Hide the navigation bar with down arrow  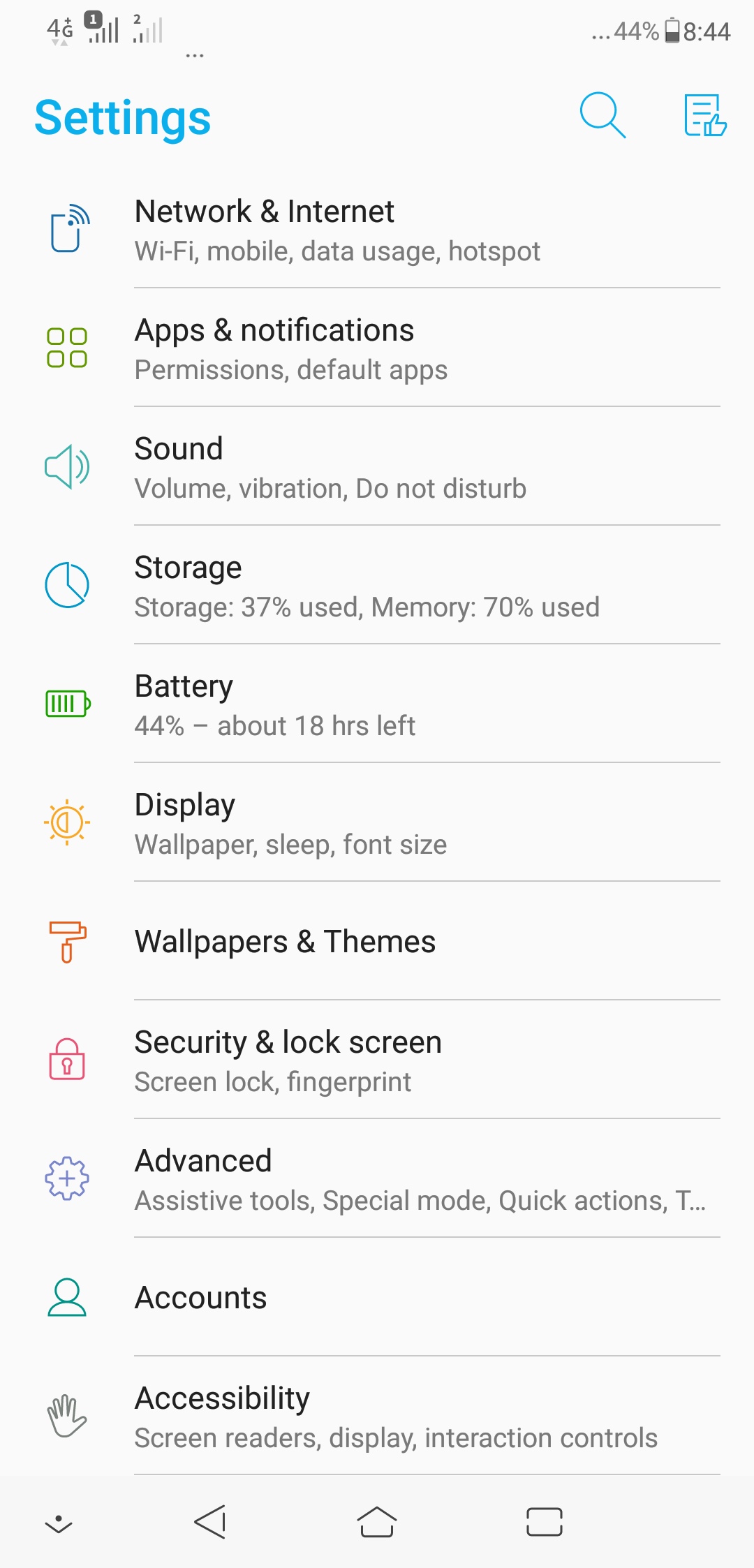click(59, 1523)
